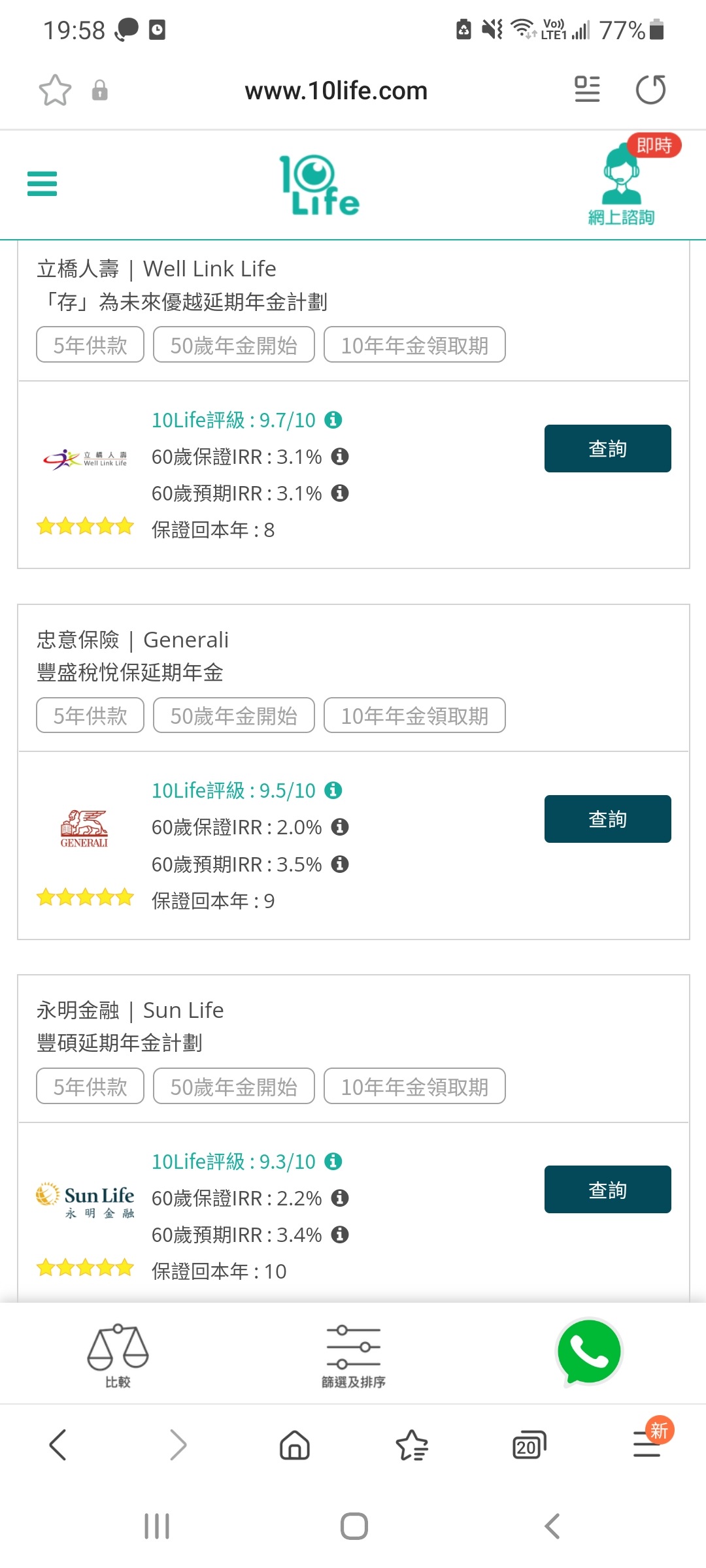This screenshot has height=1568, width=706.
Task: Show info for Sun Life 60歲預期IRR 3.4%
Action: click(340, 1234)
